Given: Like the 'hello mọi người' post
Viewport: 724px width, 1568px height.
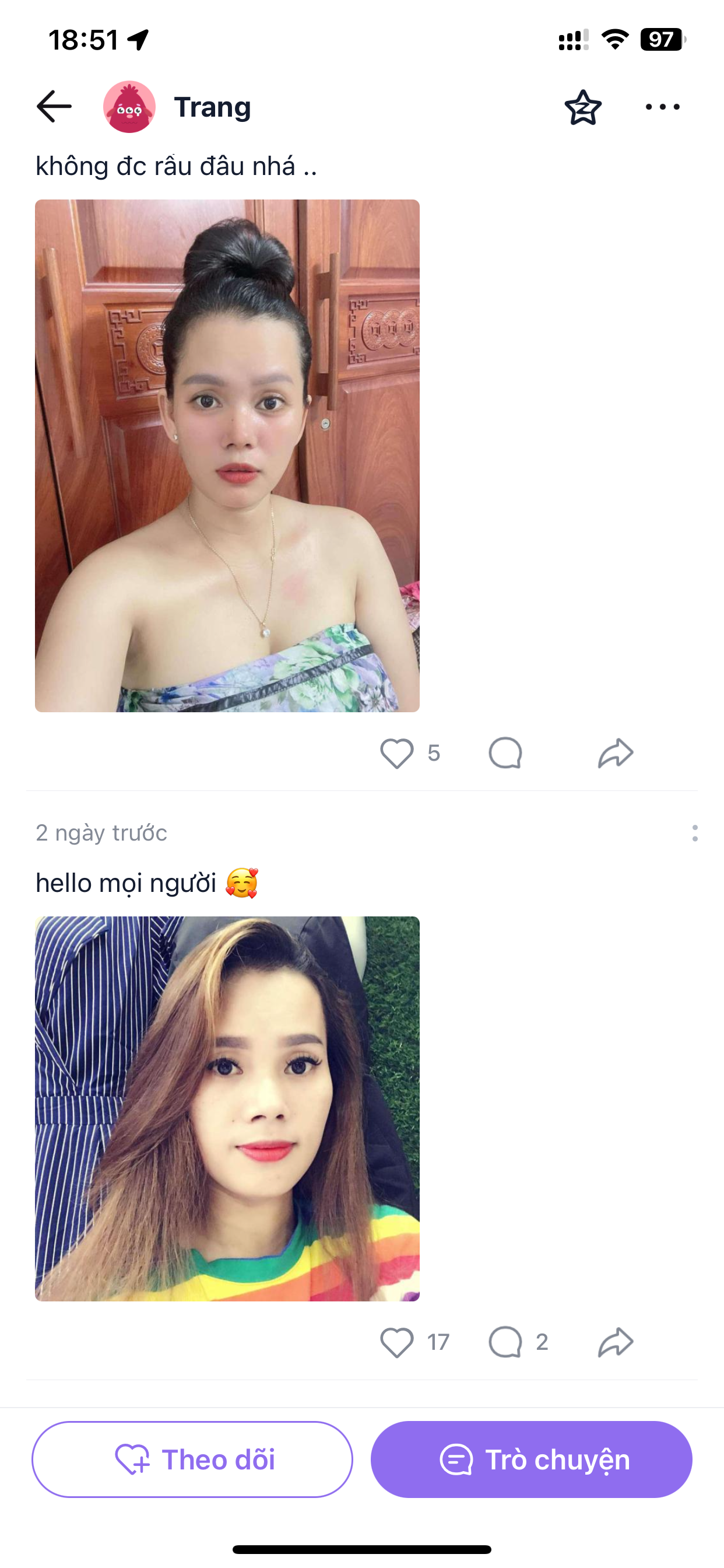Looking at the screenshot, I should (398, 1343).
